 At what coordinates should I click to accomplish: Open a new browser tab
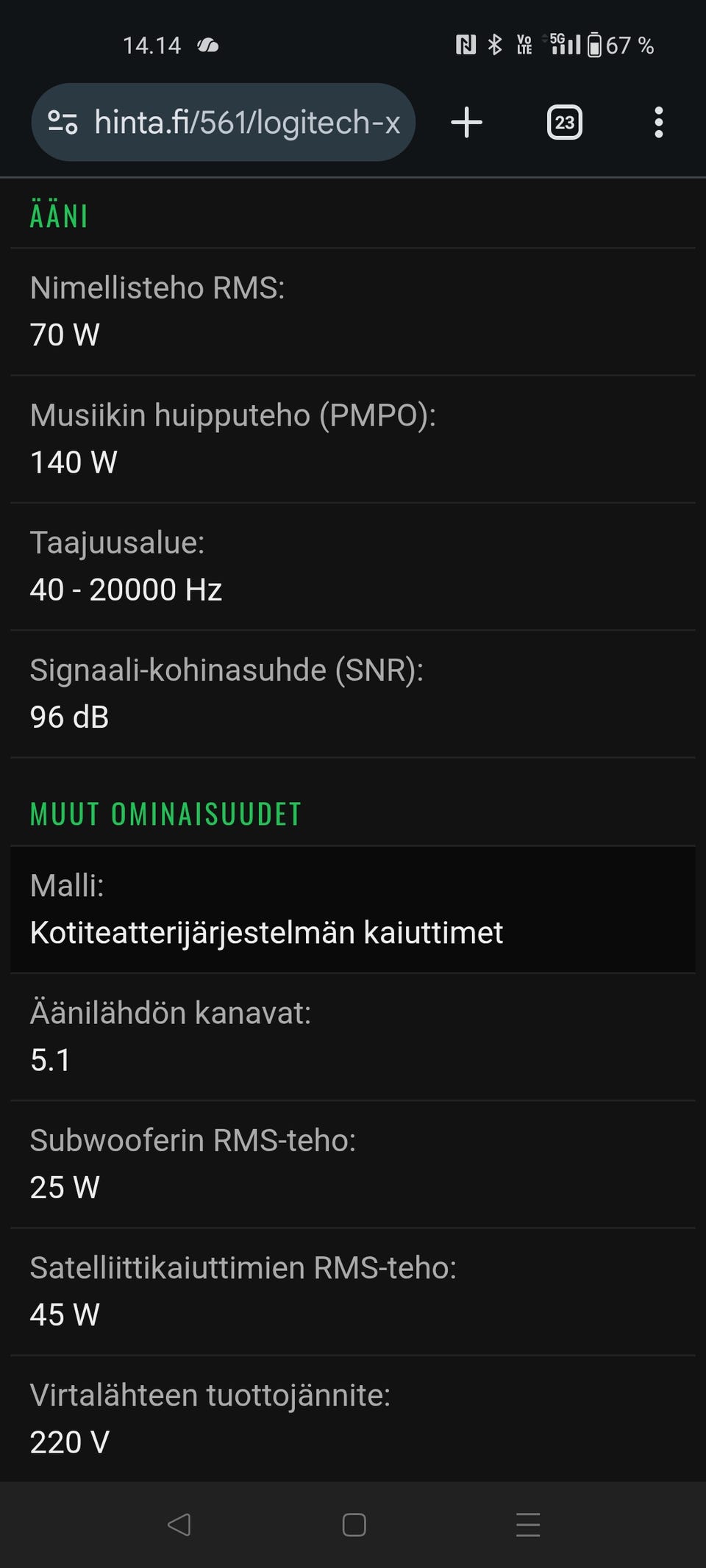tap(466, 122)
